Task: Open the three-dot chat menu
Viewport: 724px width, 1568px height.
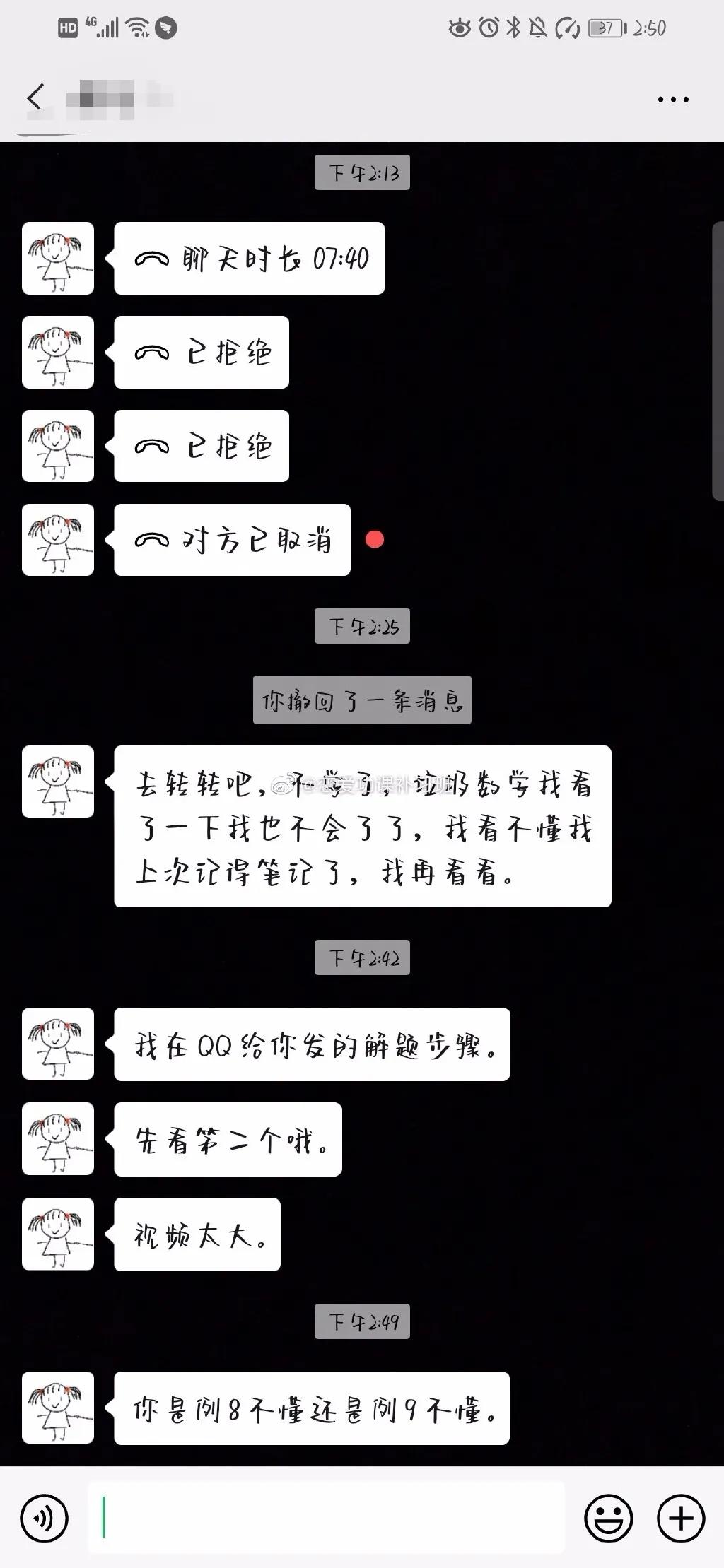Action: 672,100
